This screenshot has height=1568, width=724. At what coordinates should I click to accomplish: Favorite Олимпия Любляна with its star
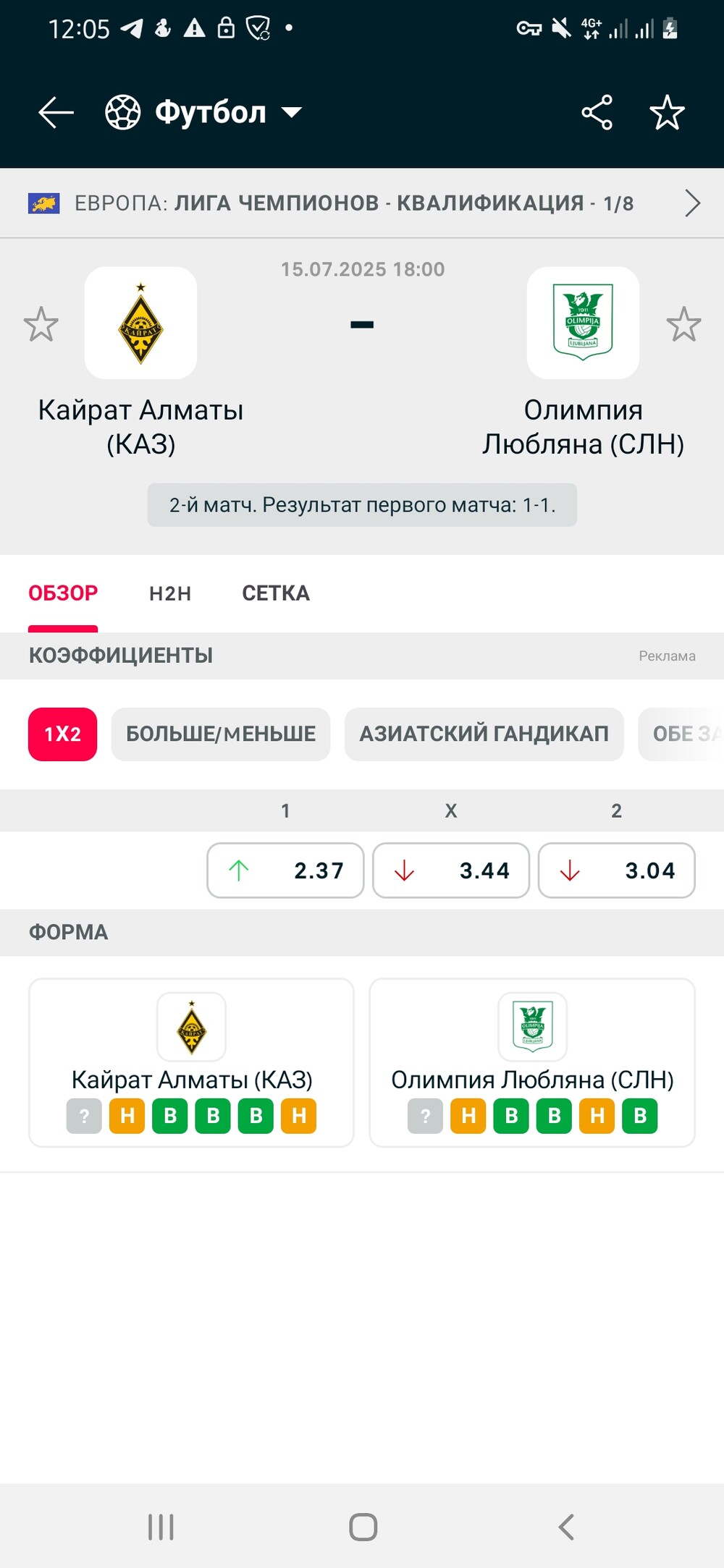(x=683, y=324)
